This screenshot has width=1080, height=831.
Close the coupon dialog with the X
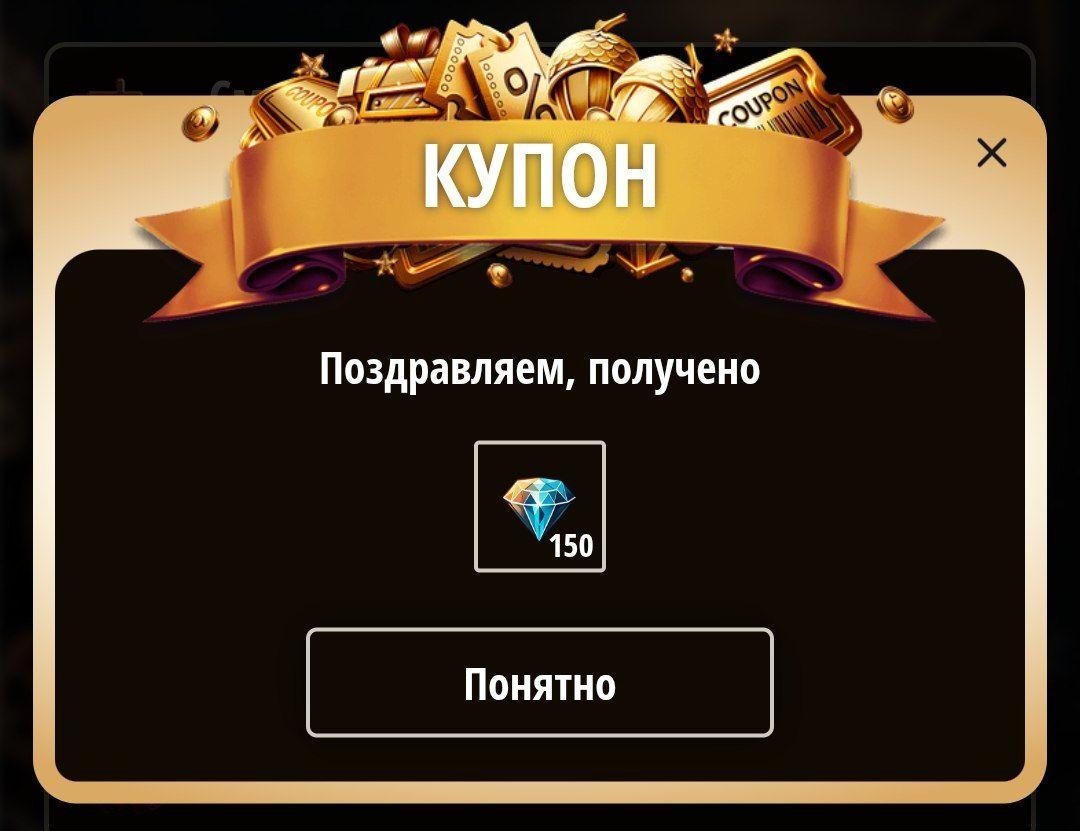click(x=991, y=153)
